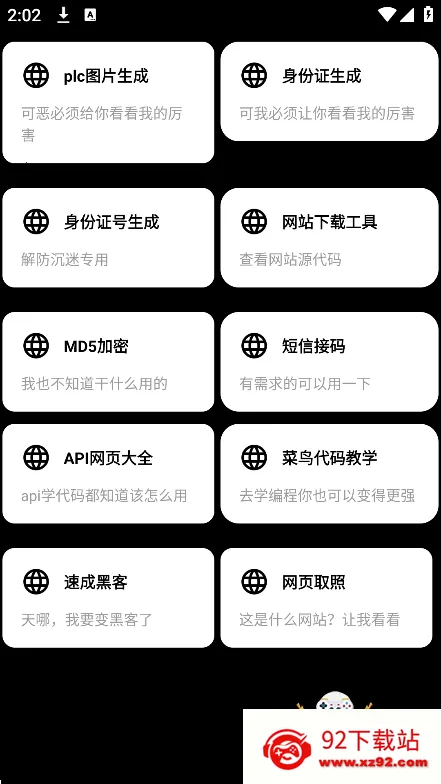The image size is (441, 784).
Task: Open the 速成黑客 card
Action: click(x=108, y=598)
